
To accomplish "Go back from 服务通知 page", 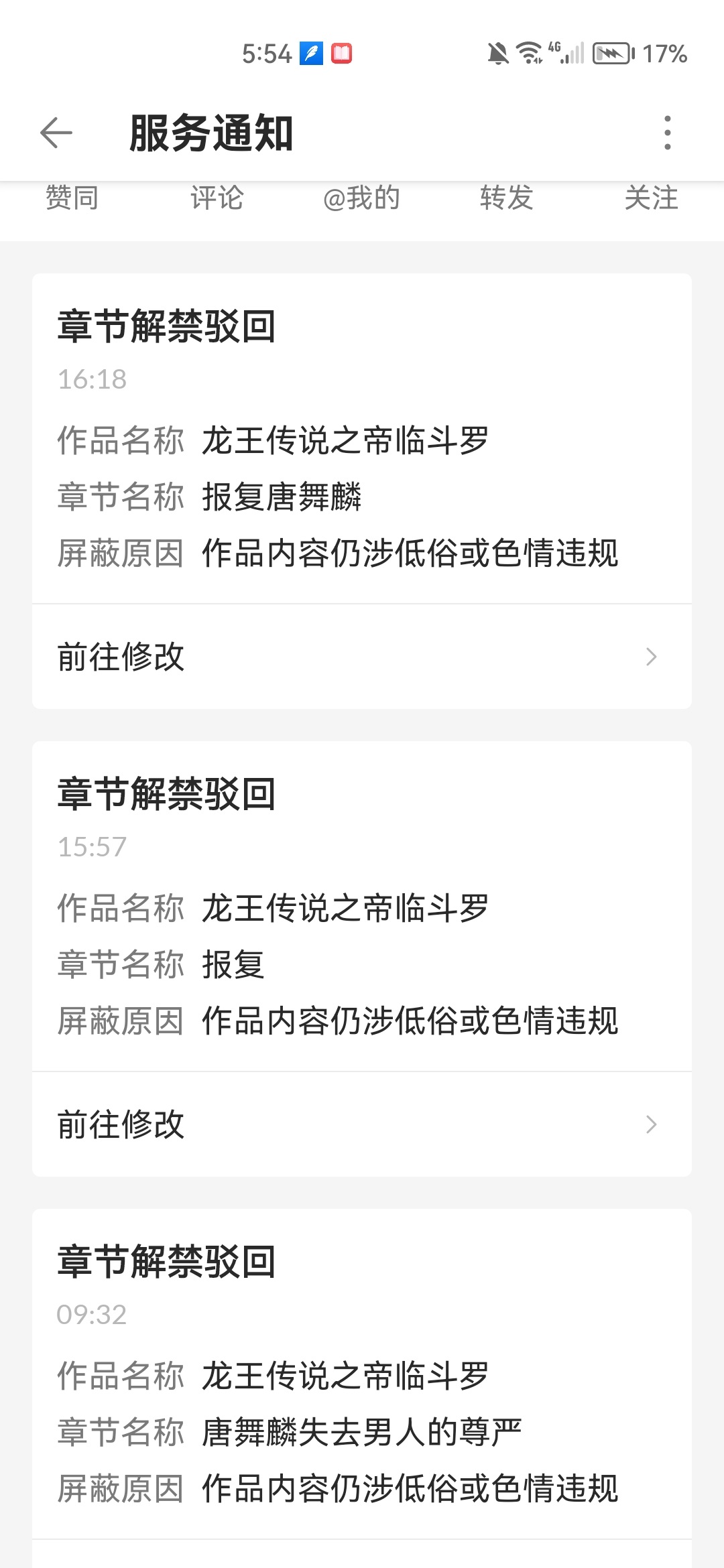I will (56, 132).
